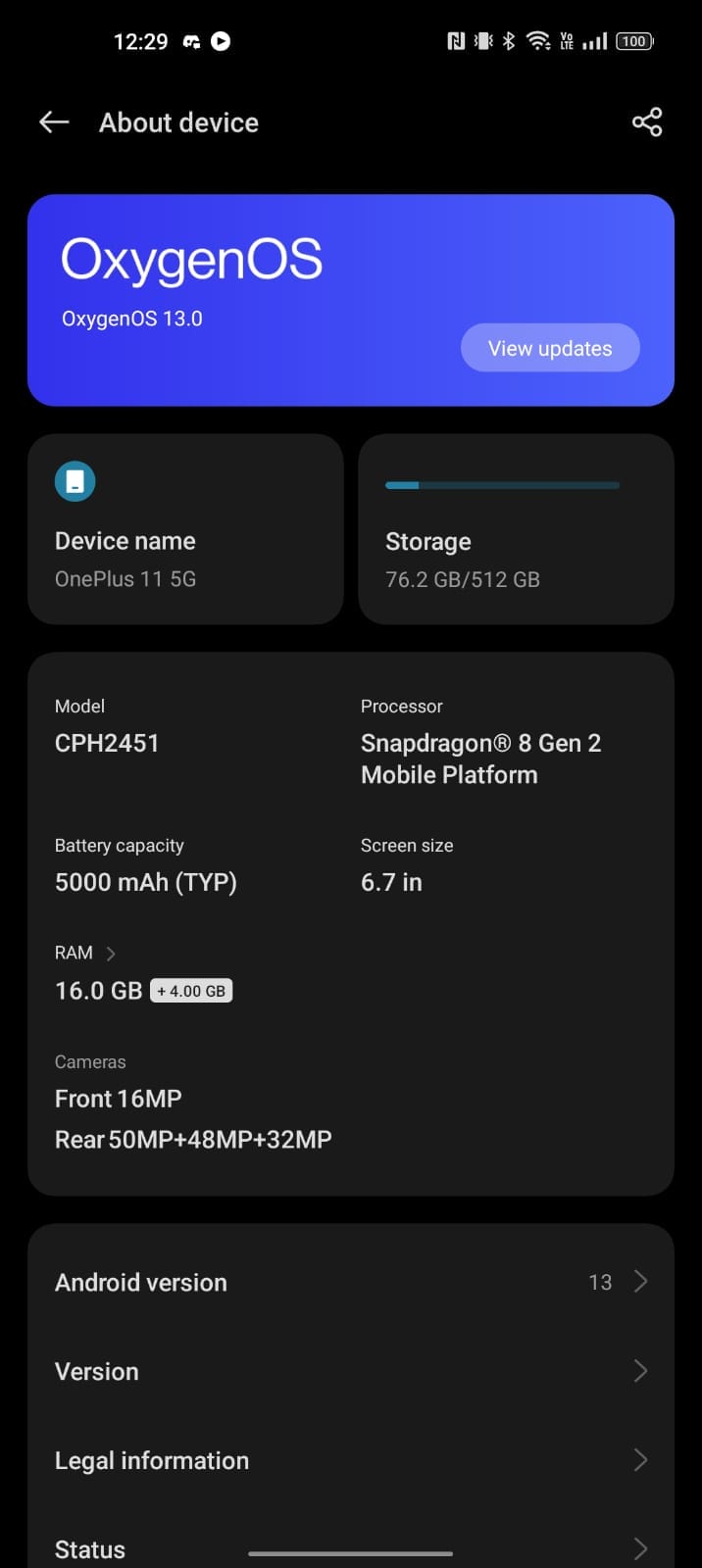This screenshot has width=702, height=1568.
Task: Share device info via share icon
Action: (x=647, y=122)
